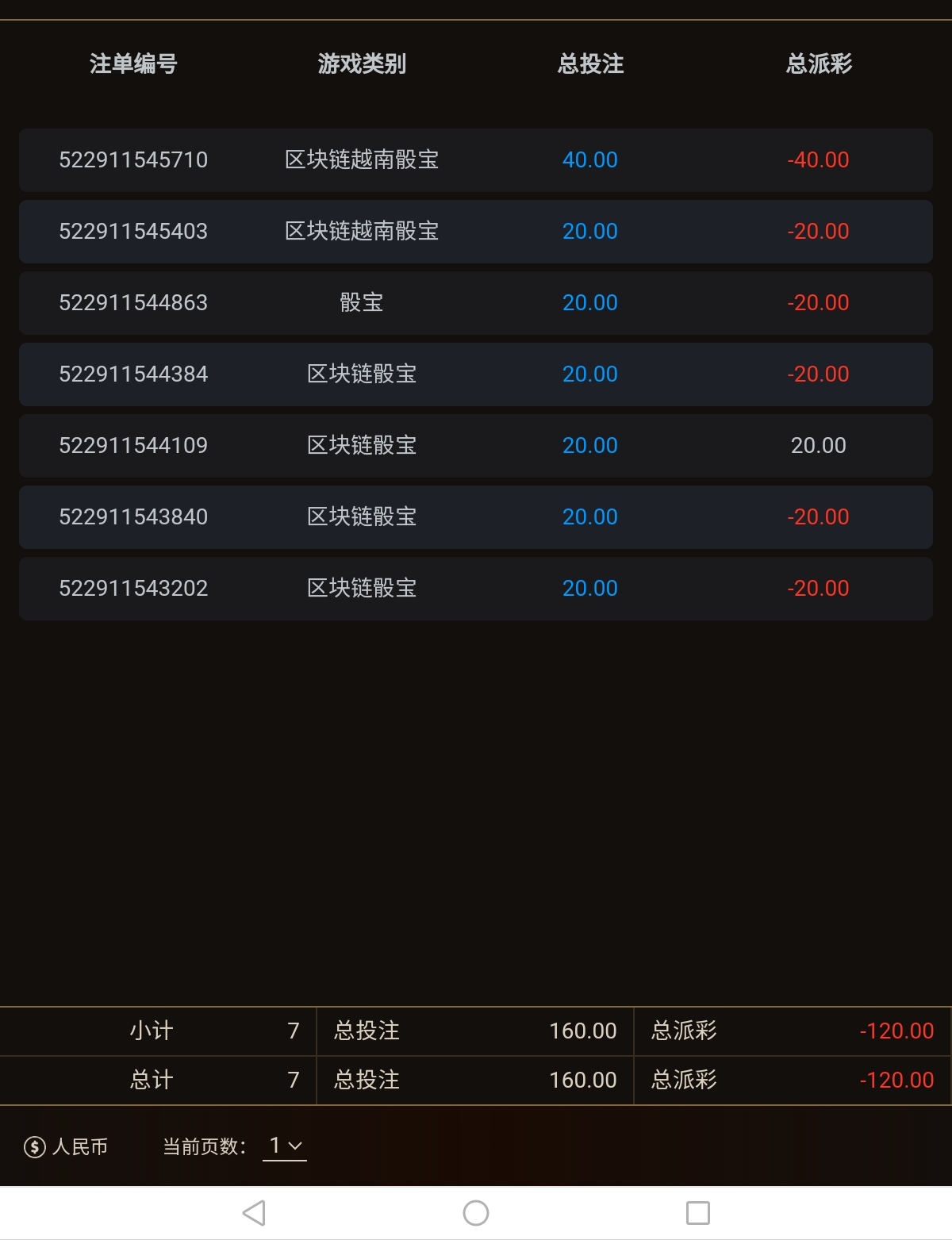Viewport: 952px width, 1240px height.
Task: Show details for order 522911543202
Action: coord(133,589)
